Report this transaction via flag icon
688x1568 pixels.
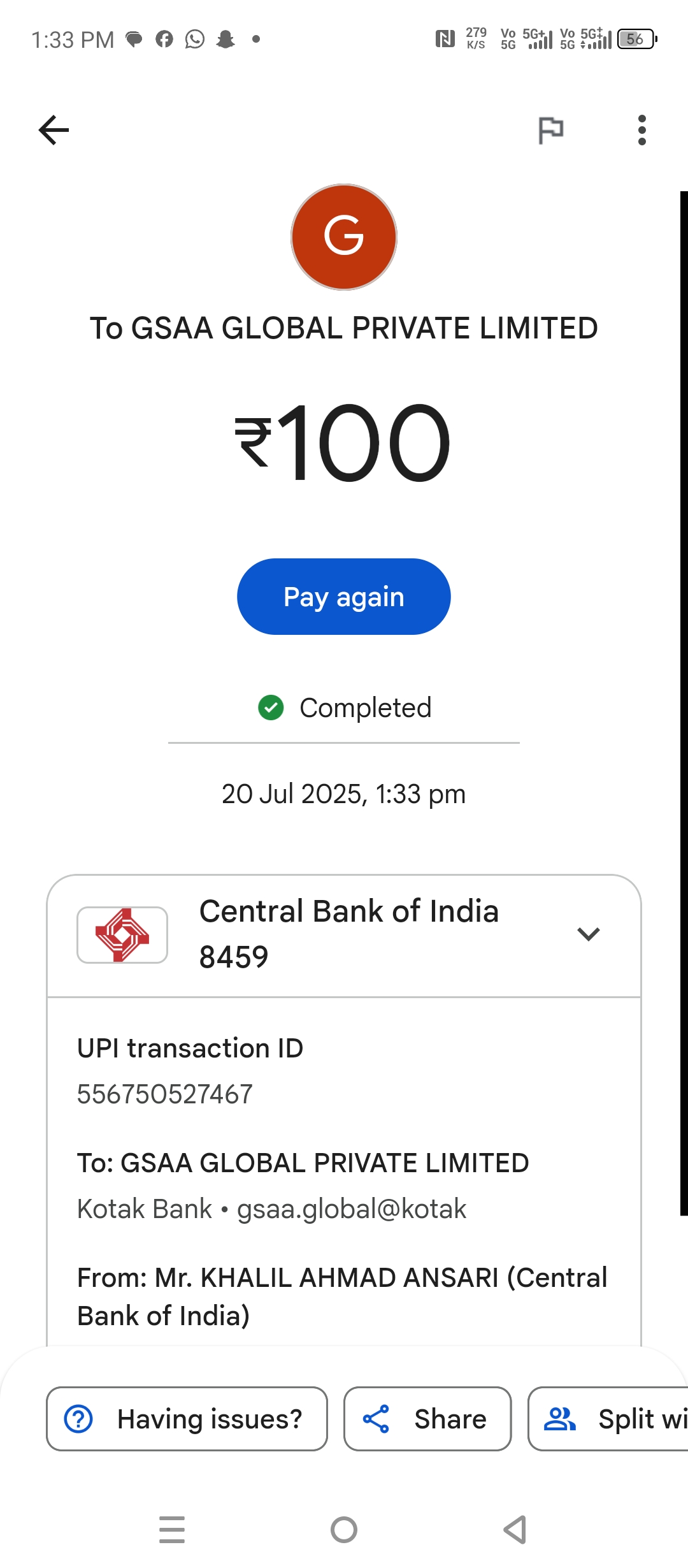point(550,130)
